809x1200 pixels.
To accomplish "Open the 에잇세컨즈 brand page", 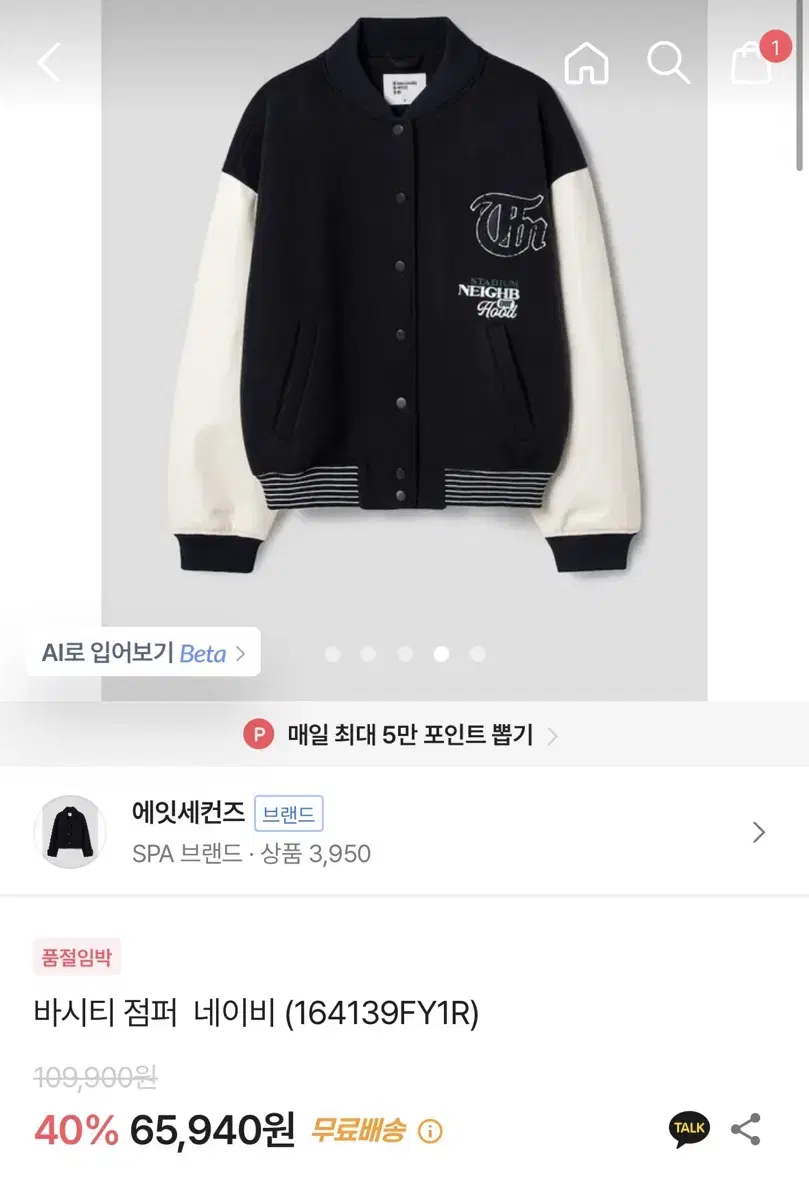I will 188,814.
